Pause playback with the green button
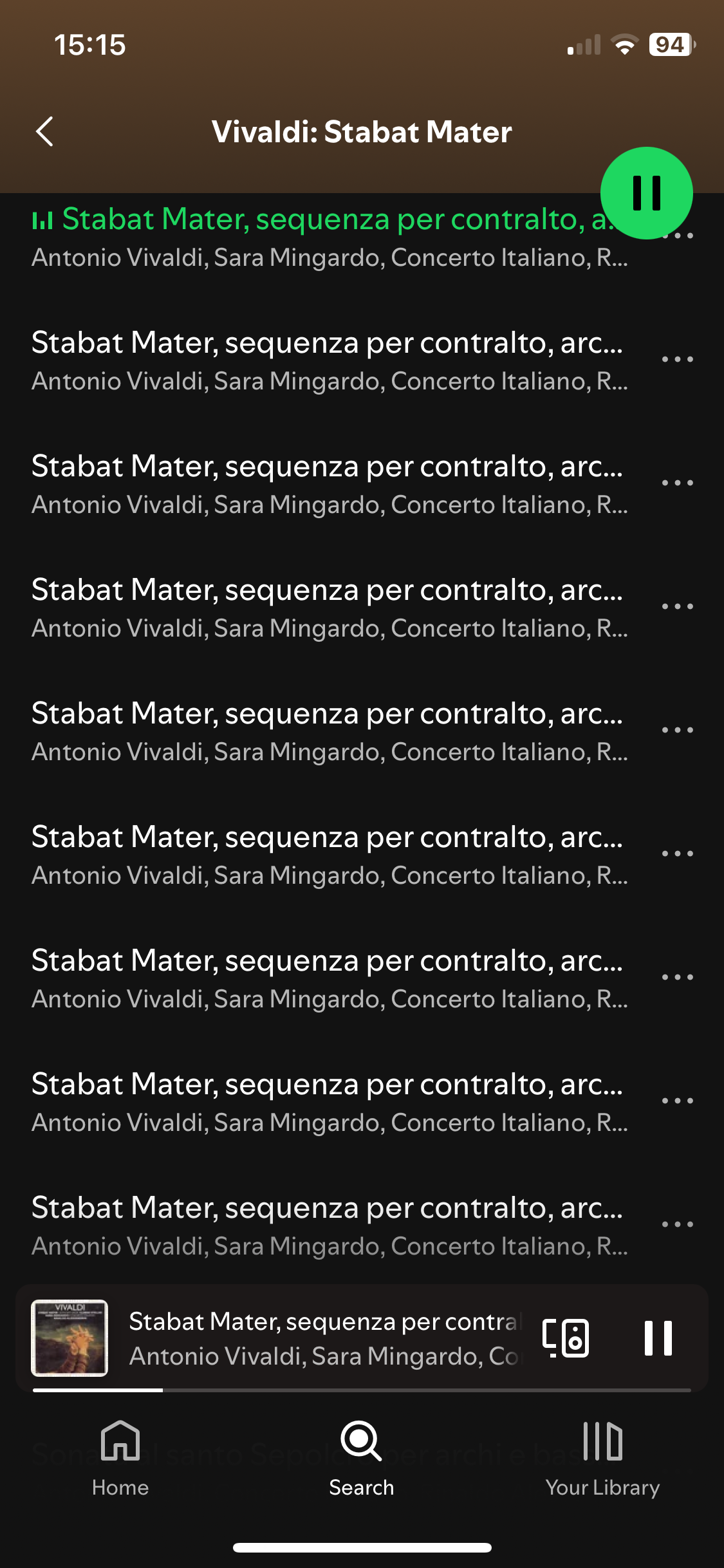Image resolution: width=724 pixels, height=1568 pixels. pos(646,193)
